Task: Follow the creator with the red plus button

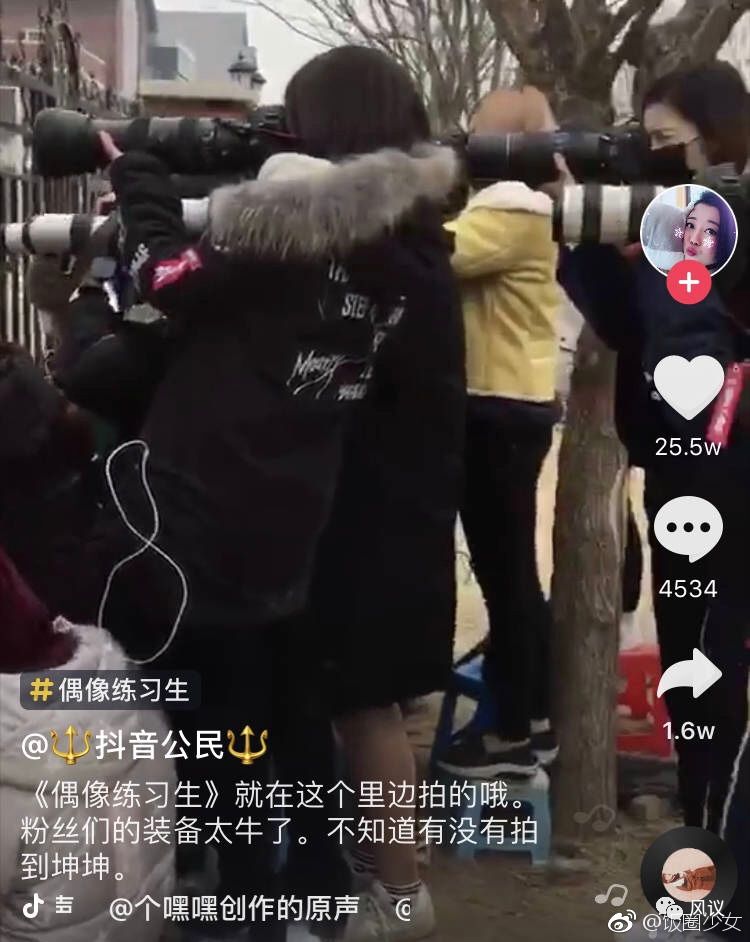Action: point(688,282)
